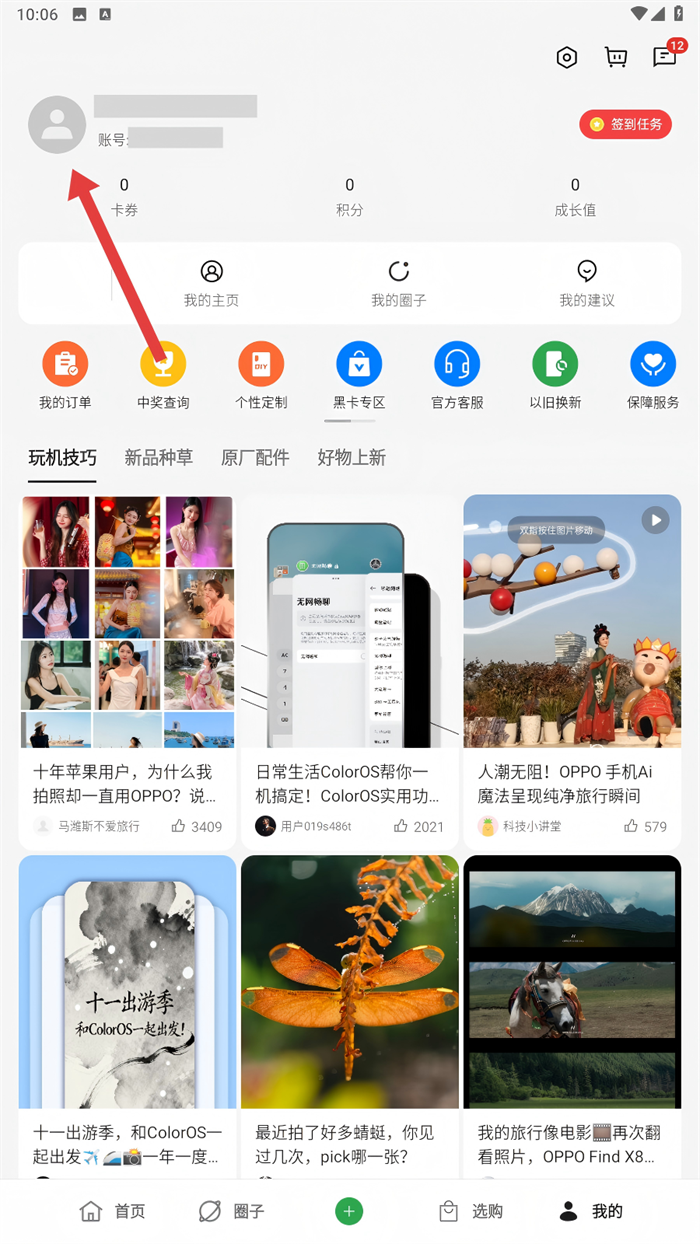Contact 官方客服
Image resolution: width=700 pixels, height=1244 pixels.
[457, 374]
